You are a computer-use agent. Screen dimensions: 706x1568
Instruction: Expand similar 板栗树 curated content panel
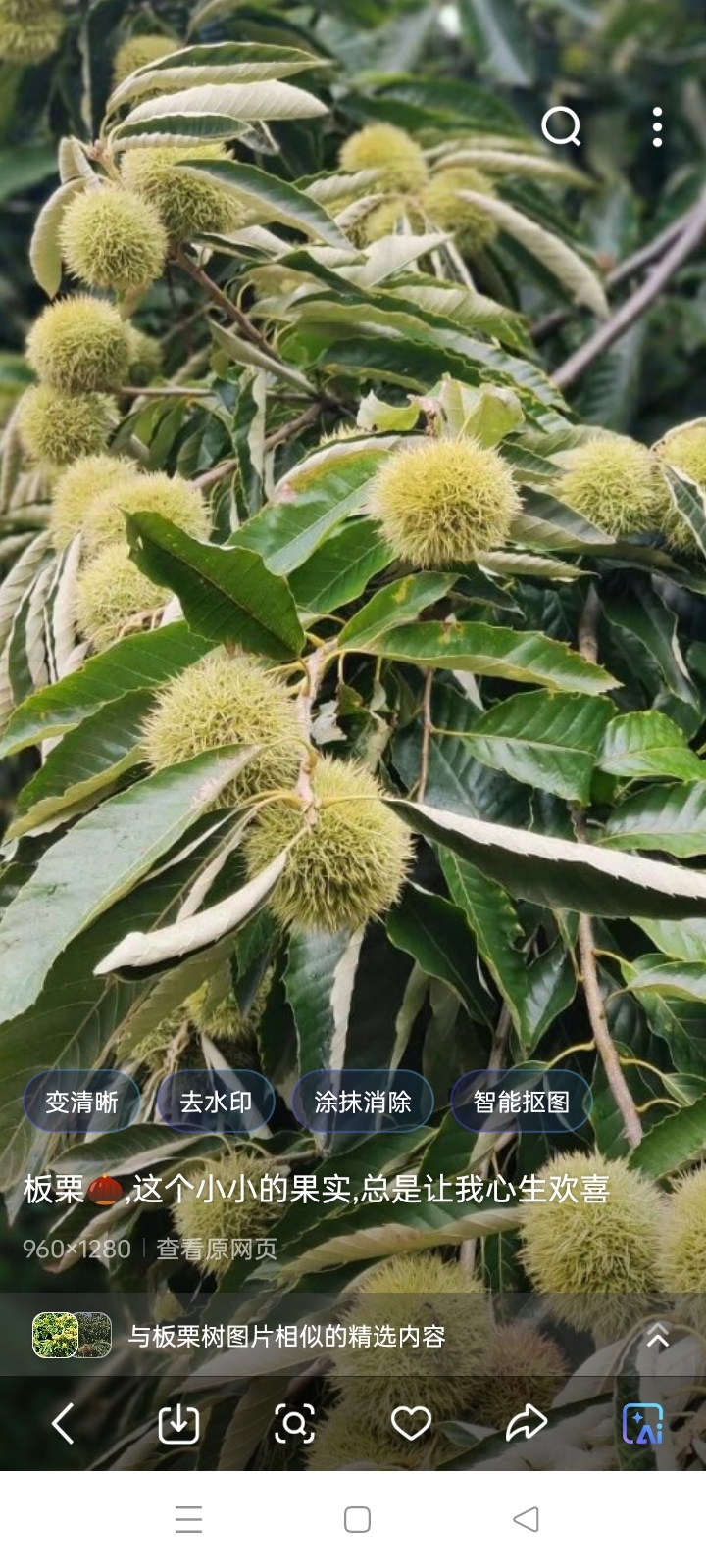tap(657, 1336)
